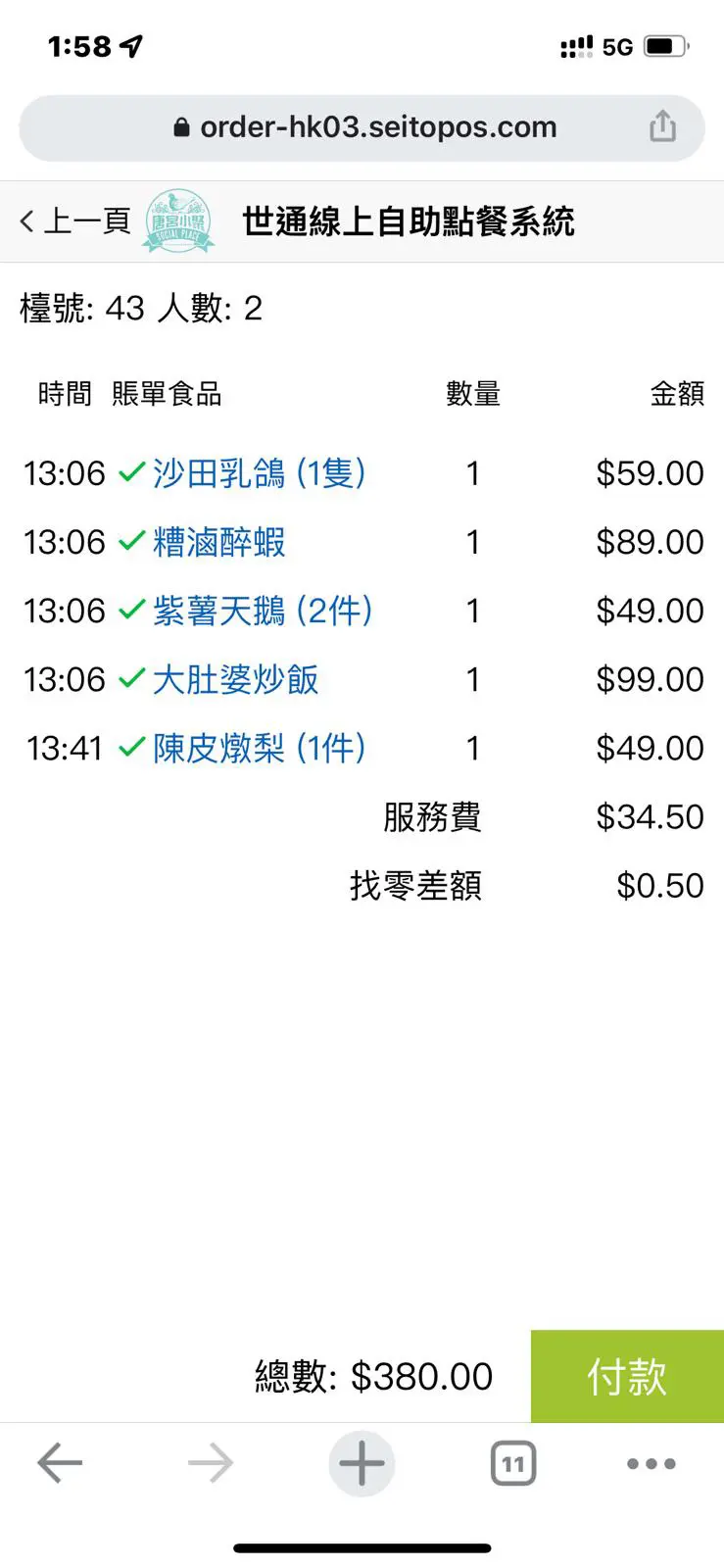This screenshot has height=1568, width=724.
Task: Go back via 上一頁
Action: [74, 221]
